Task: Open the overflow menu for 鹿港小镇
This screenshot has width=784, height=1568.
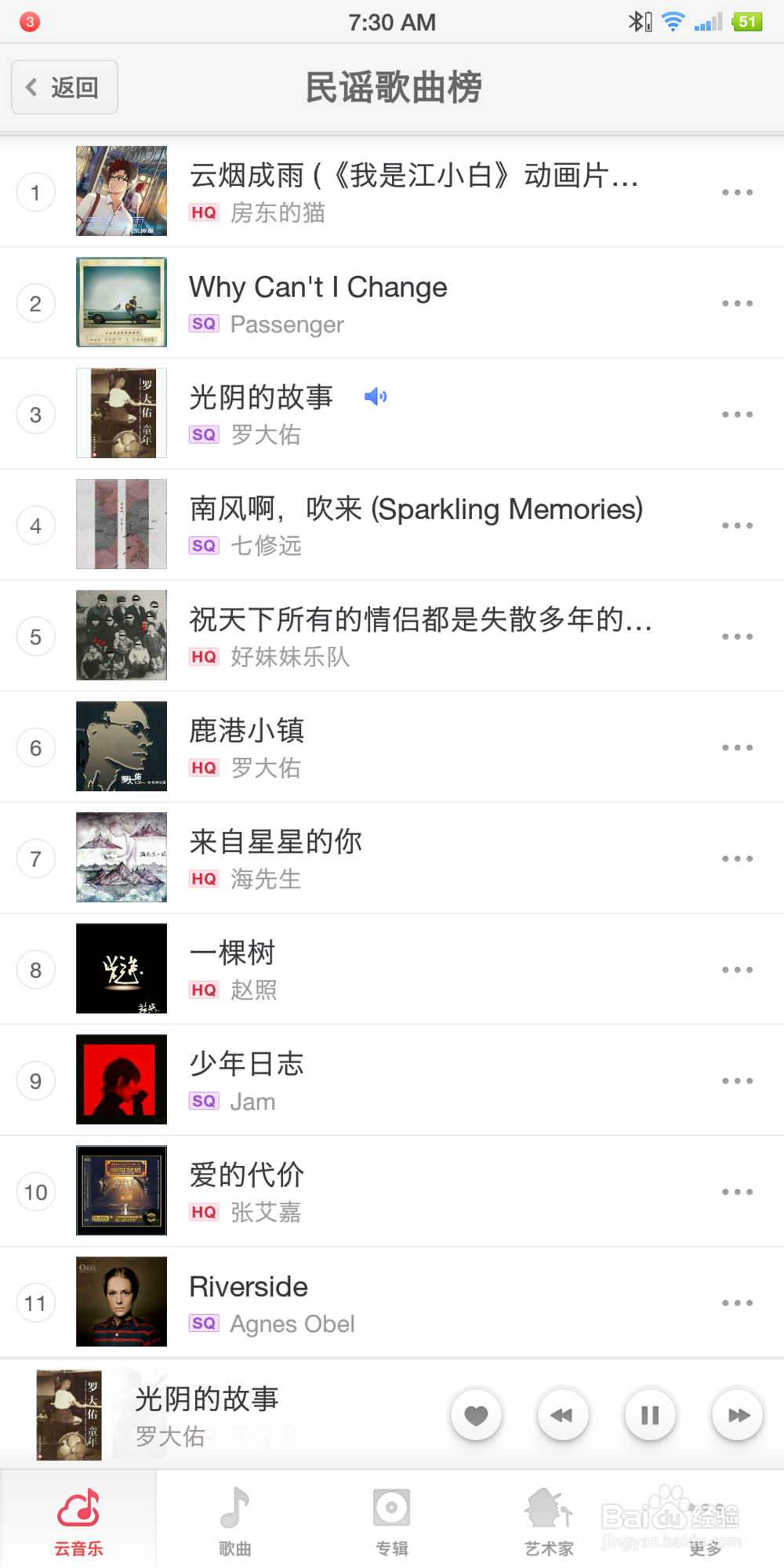Action: click(737, 748)
